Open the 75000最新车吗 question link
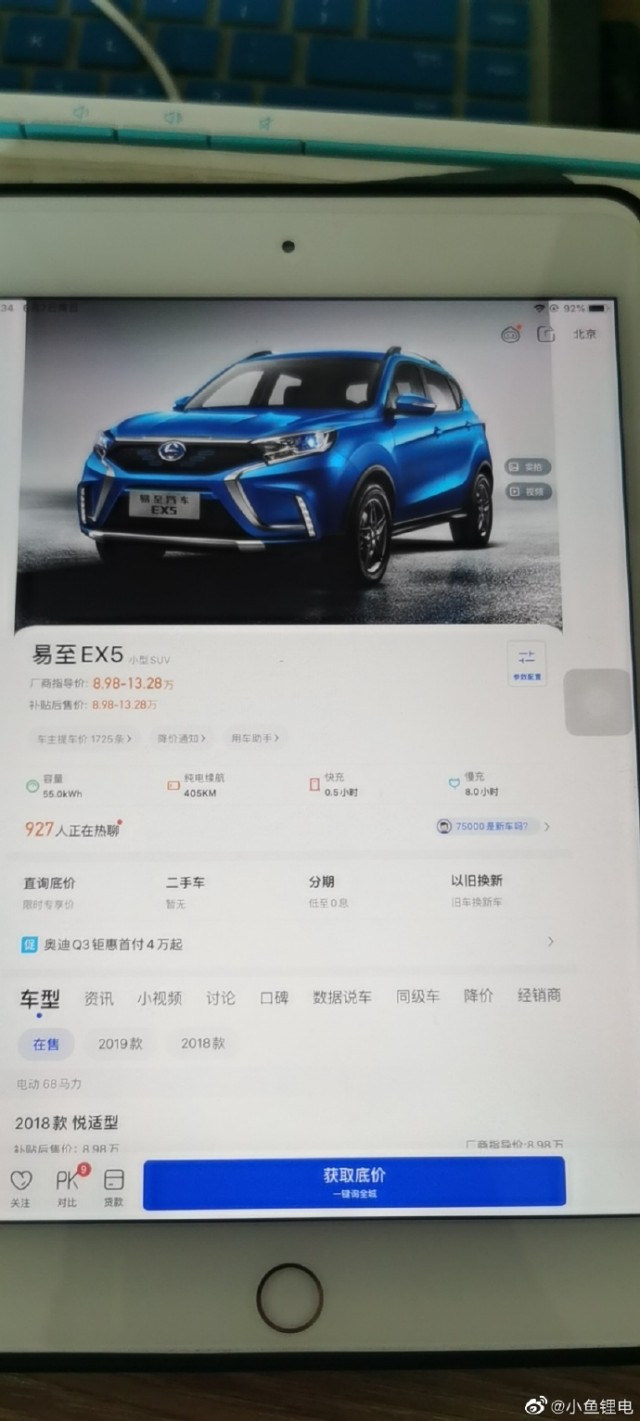The width and height of the screenshot is (640, 1421). pyautogui.click(x=494, y=827)
